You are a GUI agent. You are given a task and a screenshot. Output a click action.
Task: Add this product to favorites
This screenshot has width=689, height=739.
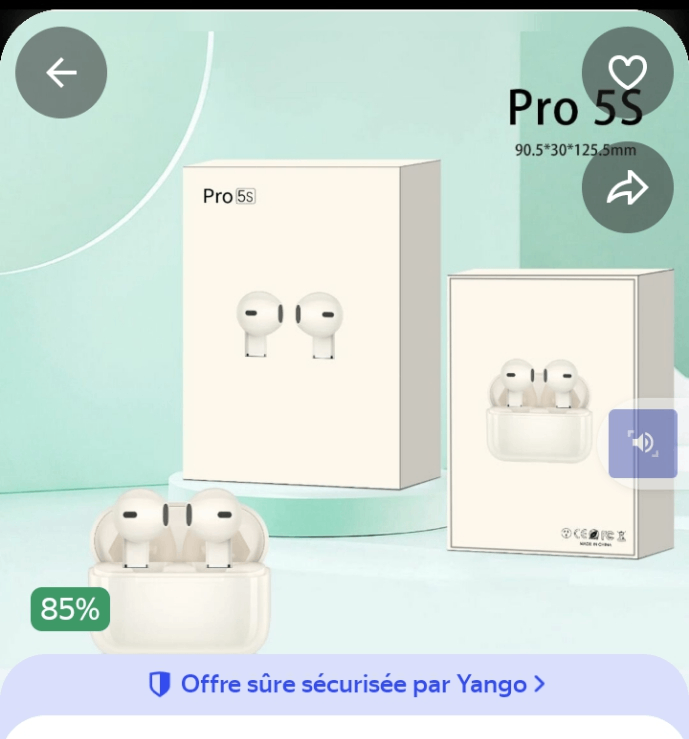click(627, 72)
